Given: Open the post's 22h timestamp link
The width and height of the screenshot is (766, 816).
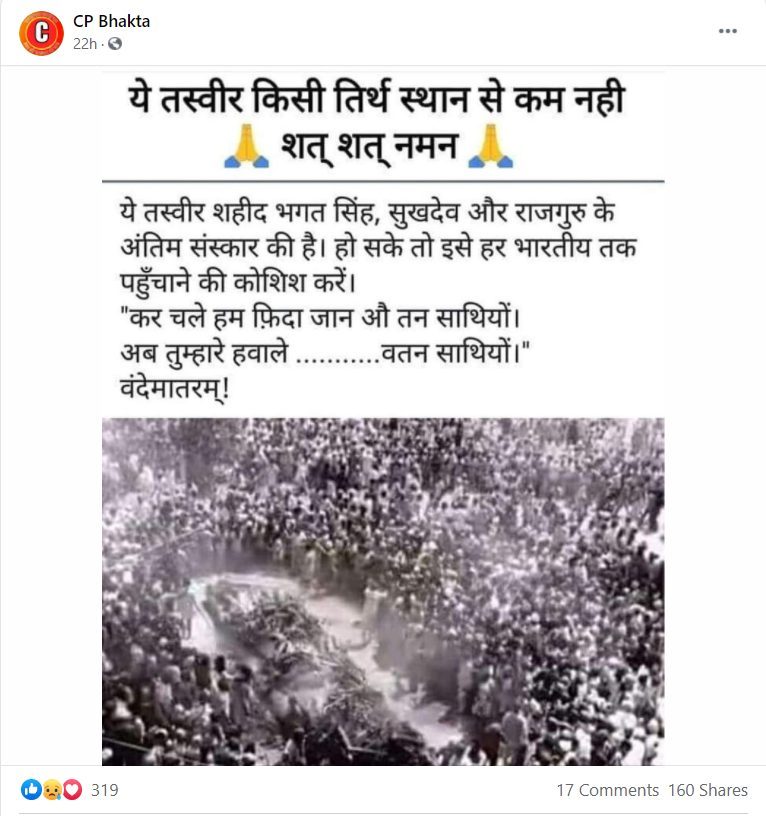Looking at the screenshot, I should [84, 43].
